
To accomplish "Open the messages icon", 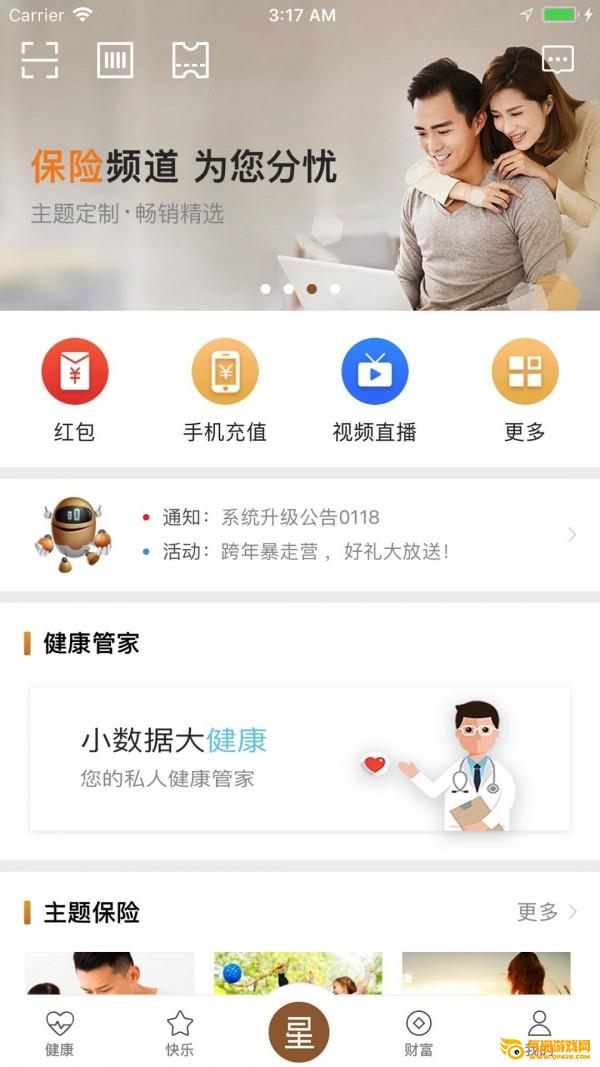I will (x=557, y=60).
